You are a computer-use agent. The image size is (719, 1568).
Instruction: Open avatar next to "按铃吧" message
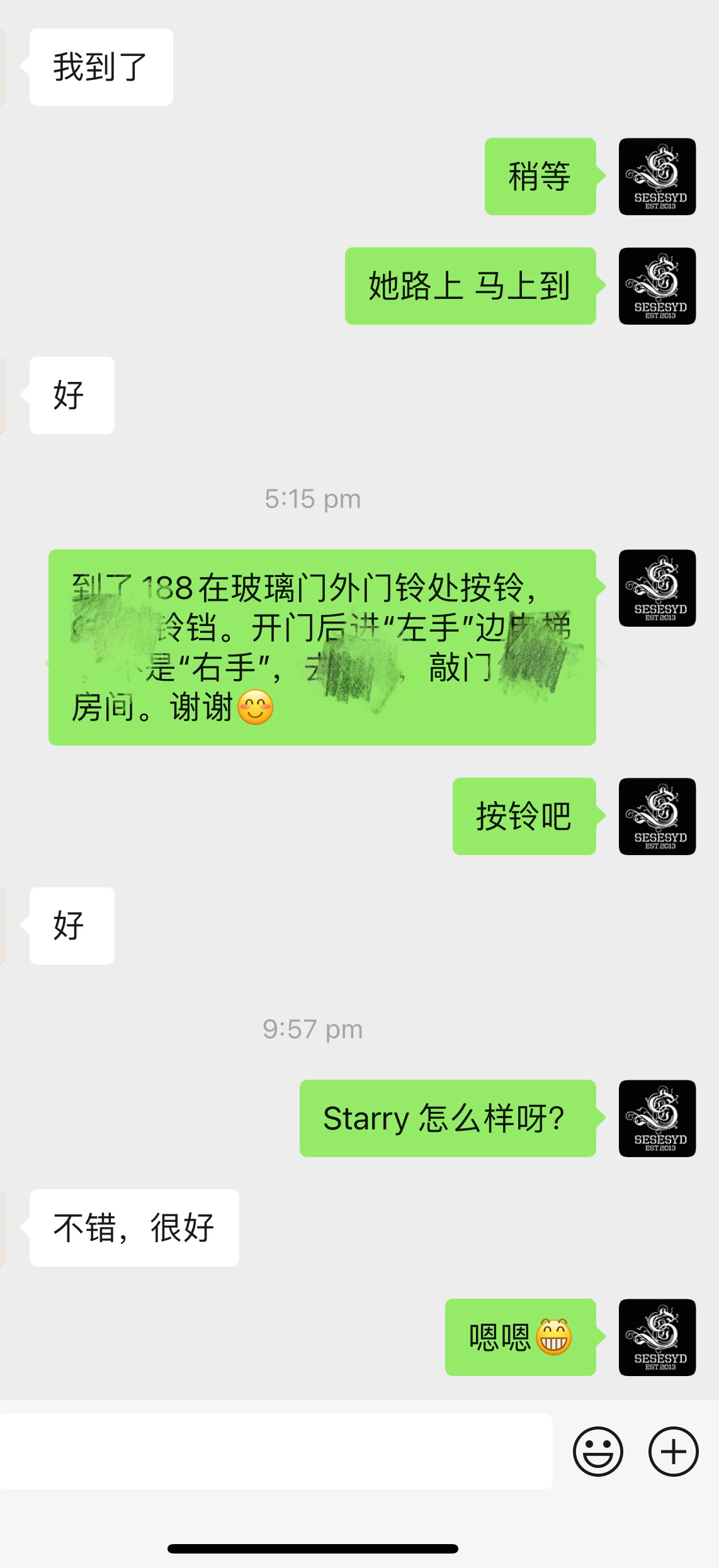tap(657, 817)
